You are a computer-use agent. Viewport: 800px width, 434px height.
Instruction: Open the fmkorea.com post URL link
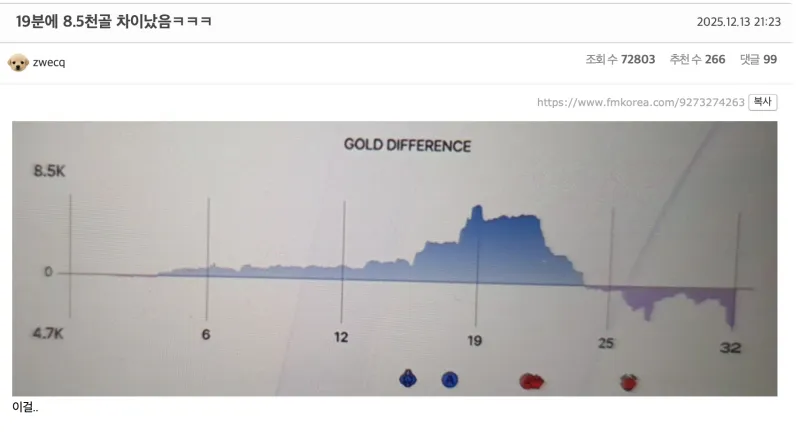[640, 102]
